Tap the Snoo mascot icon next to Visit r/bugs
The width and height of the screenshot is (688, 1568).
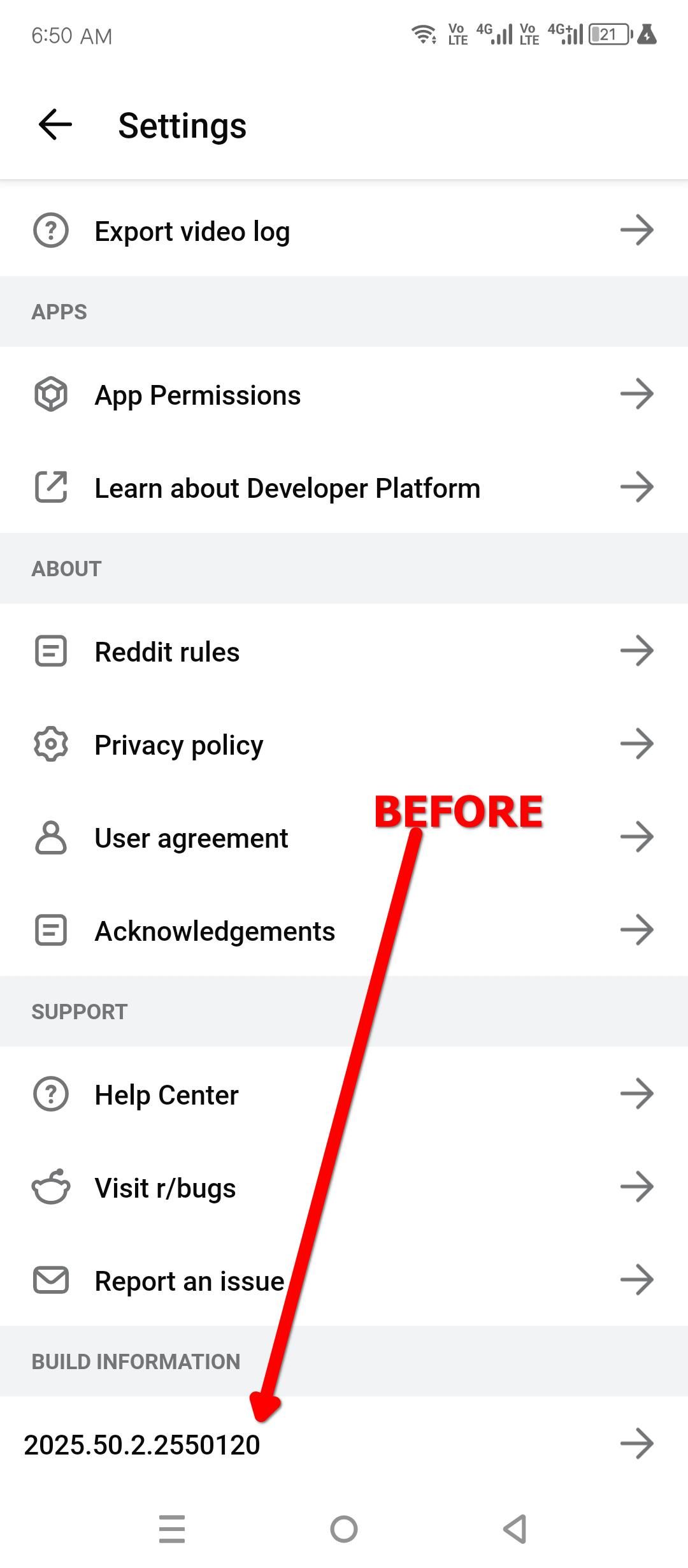[x=50, y=1187]
